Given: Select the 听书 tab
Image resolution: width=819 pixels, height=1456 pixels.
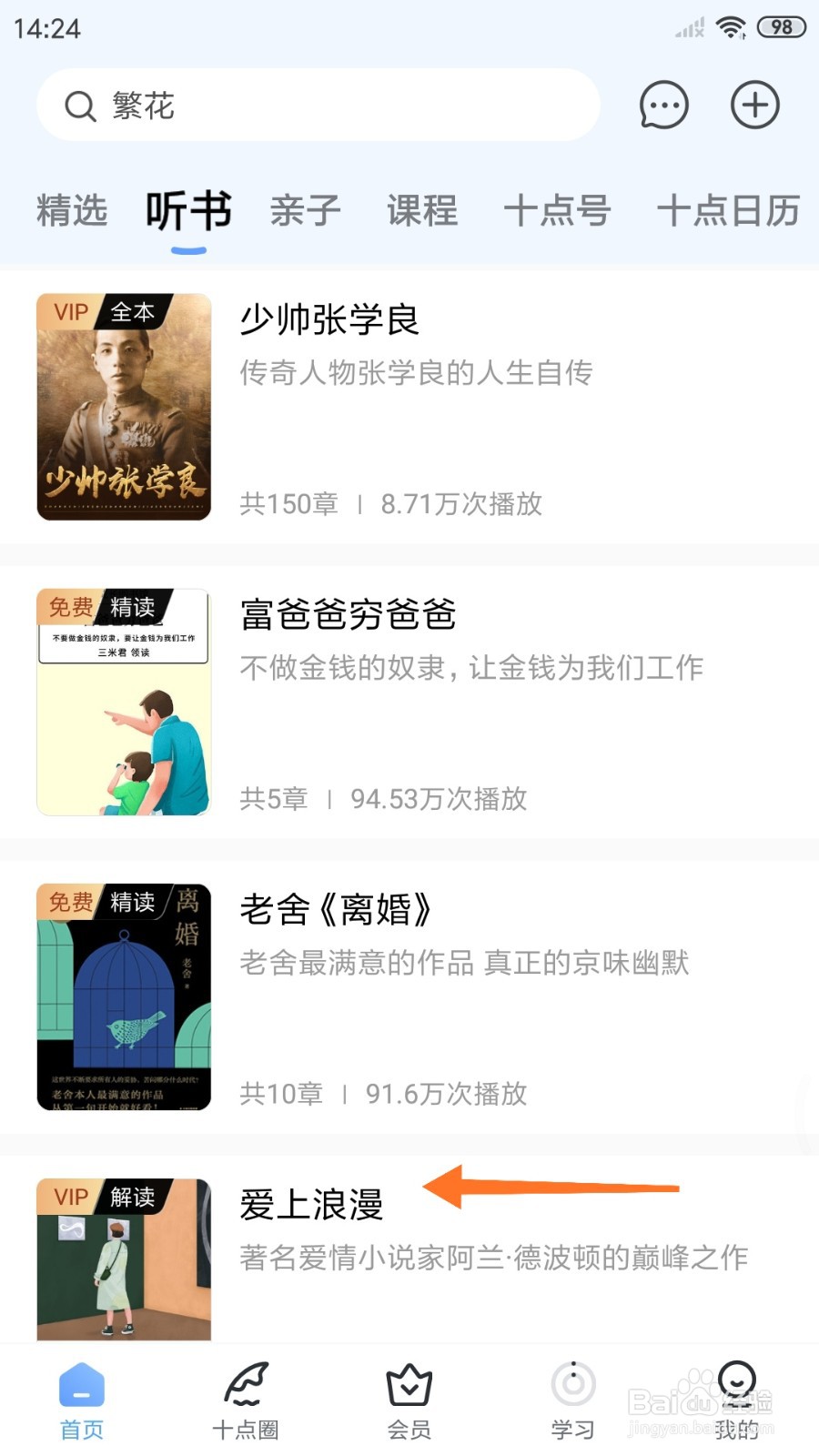Looking at the screenshot, I should pos(188,211).
